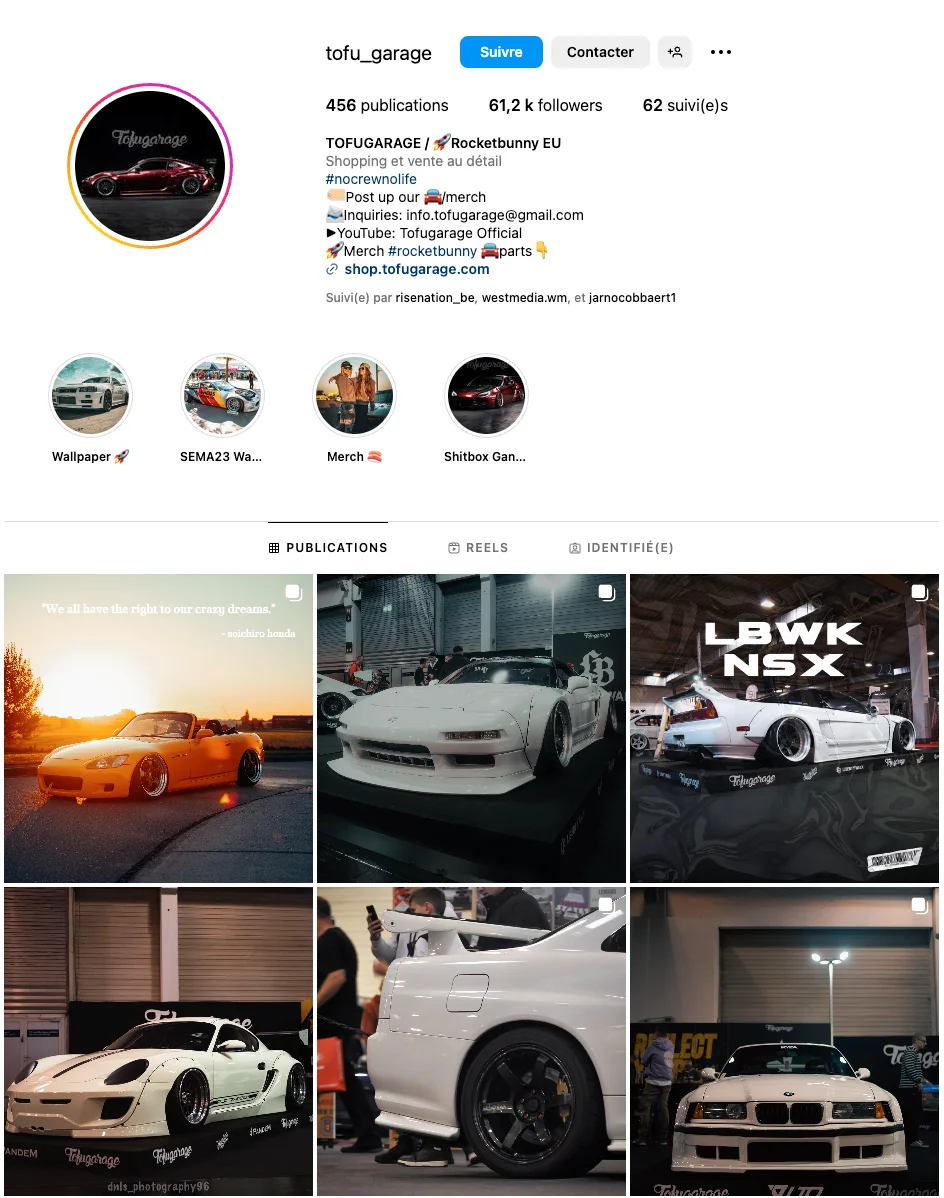Open the orange sunset convertible post

point(158,728)
